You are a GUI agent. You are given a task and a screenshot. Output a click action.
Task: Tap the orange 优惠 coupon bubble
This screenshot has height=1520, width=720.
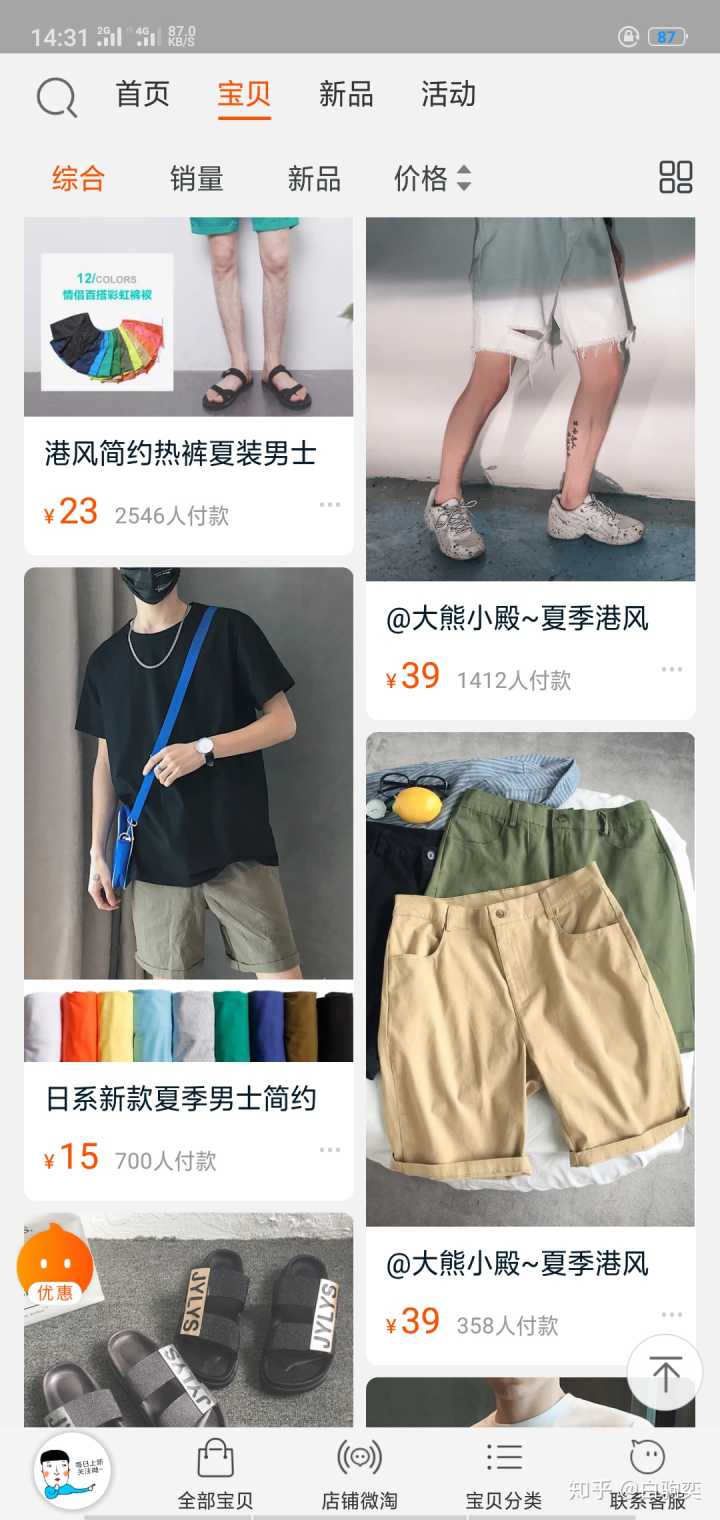(x=54, y=1265)
